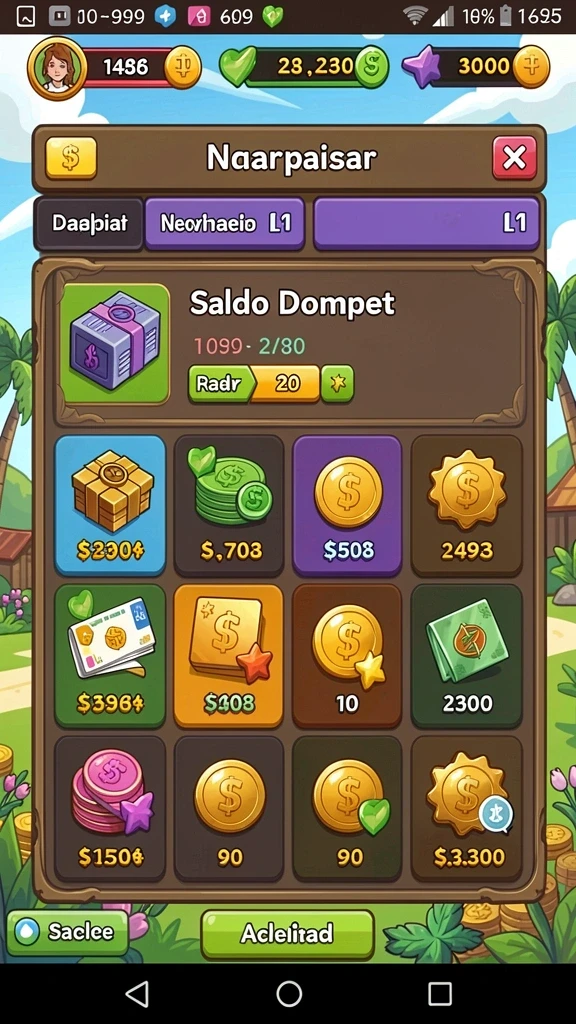Close the Naarpaisar shop dialog

[x=515, y=158]
